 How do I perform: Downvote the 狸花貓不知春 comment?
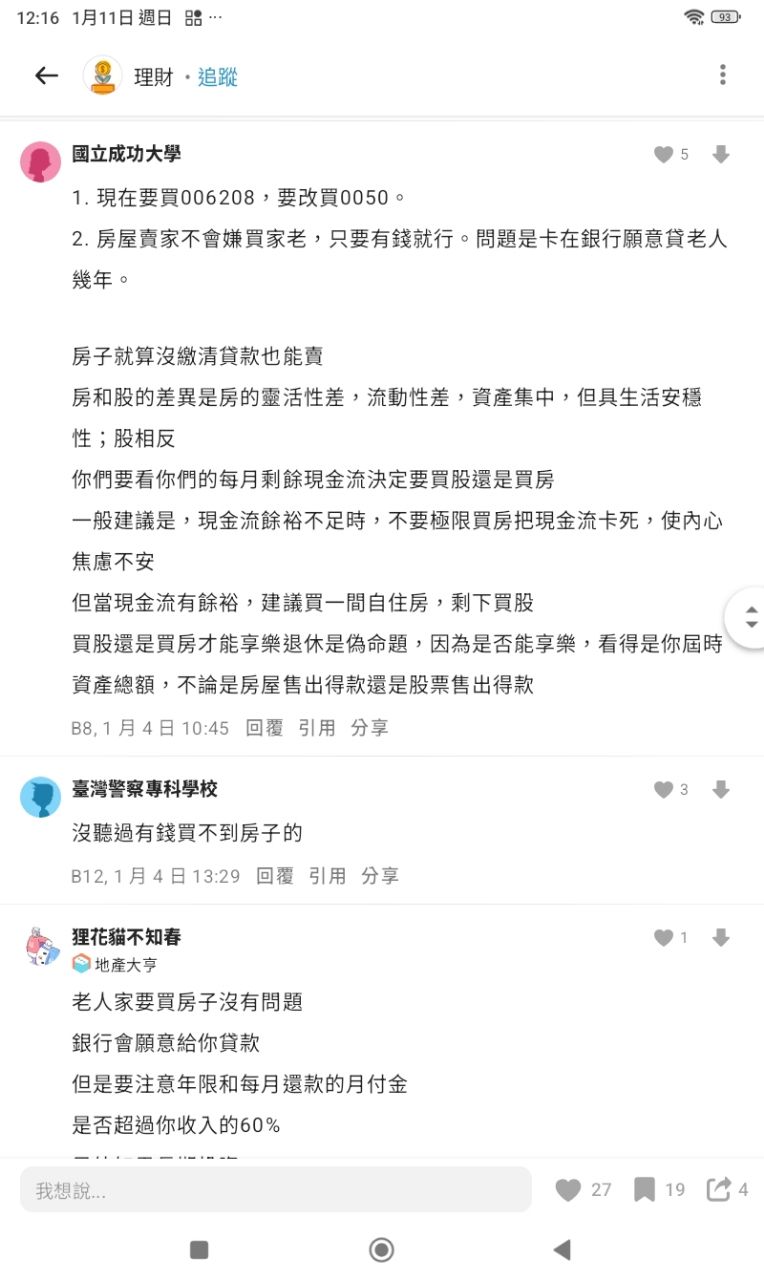(720, 938)
